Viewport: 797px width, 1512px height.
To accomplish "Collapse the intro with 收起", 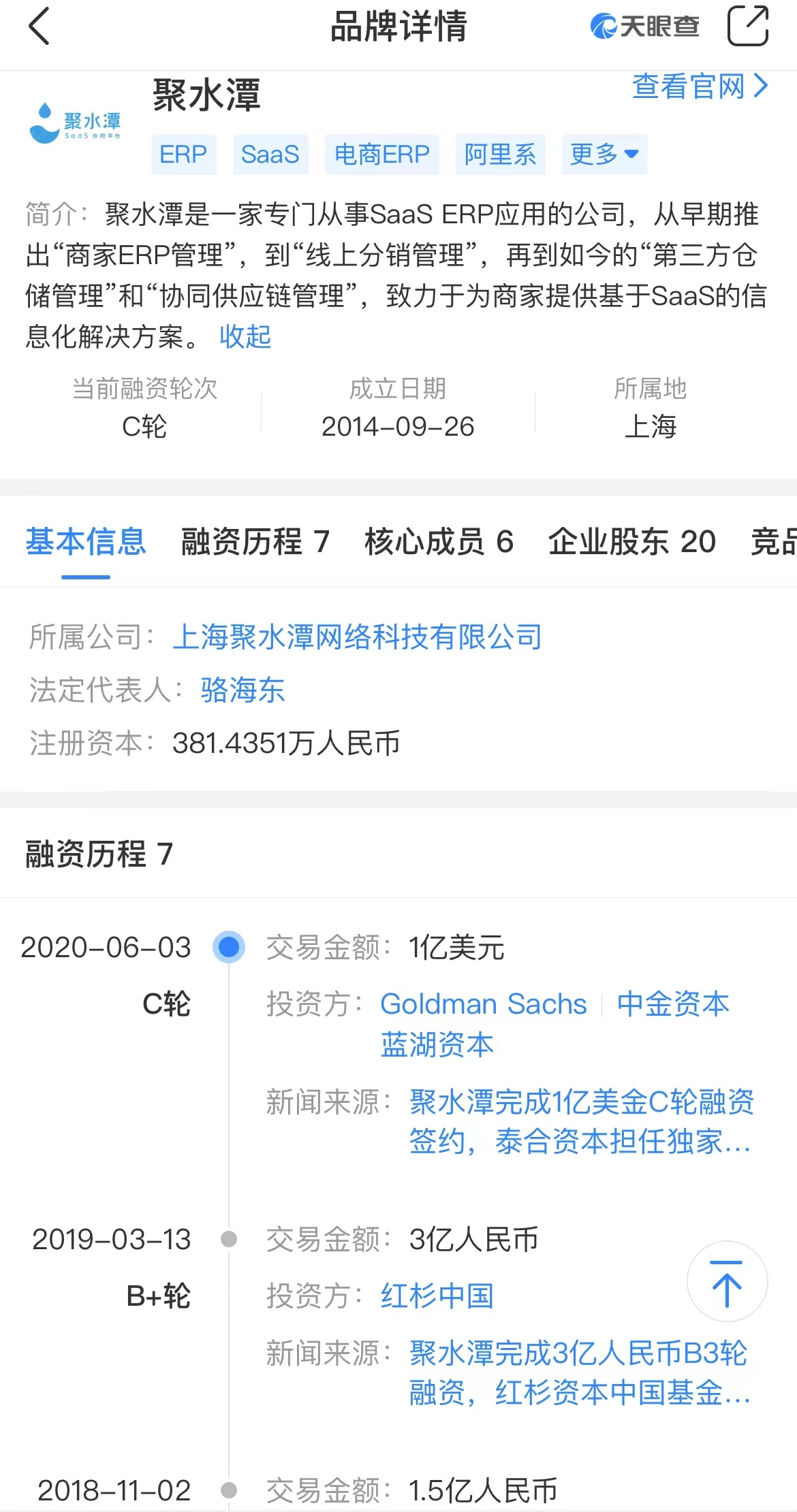I will tap(245, 336).
